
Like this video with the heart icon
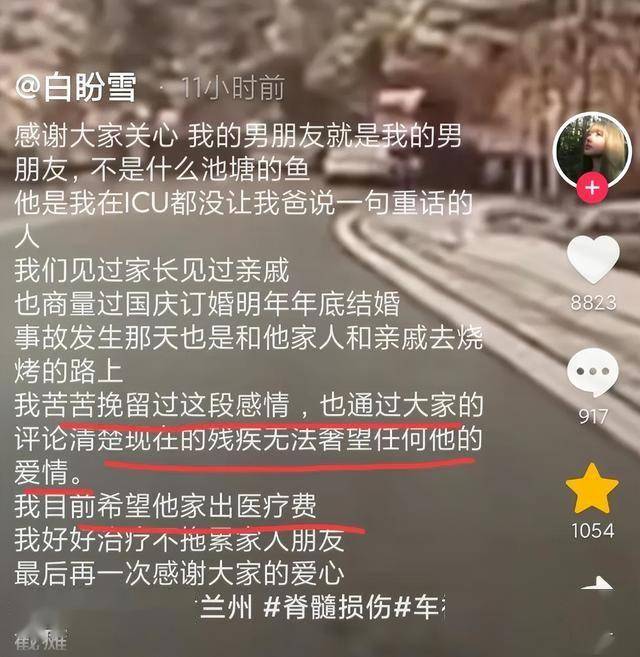pos(592,259)
